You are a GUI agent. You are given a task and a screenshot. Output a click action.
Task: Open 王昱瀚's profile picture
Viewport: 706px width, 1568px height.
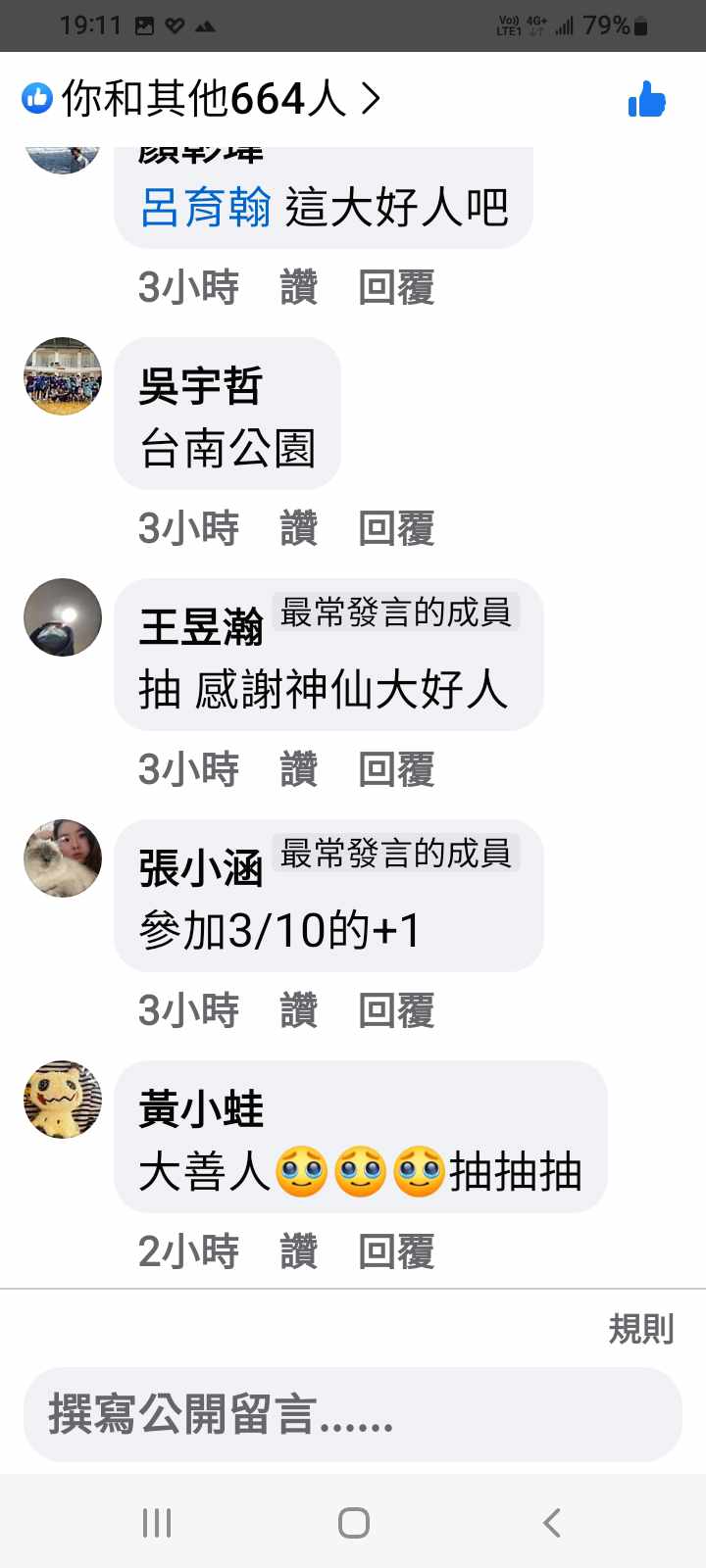(63, 617)
